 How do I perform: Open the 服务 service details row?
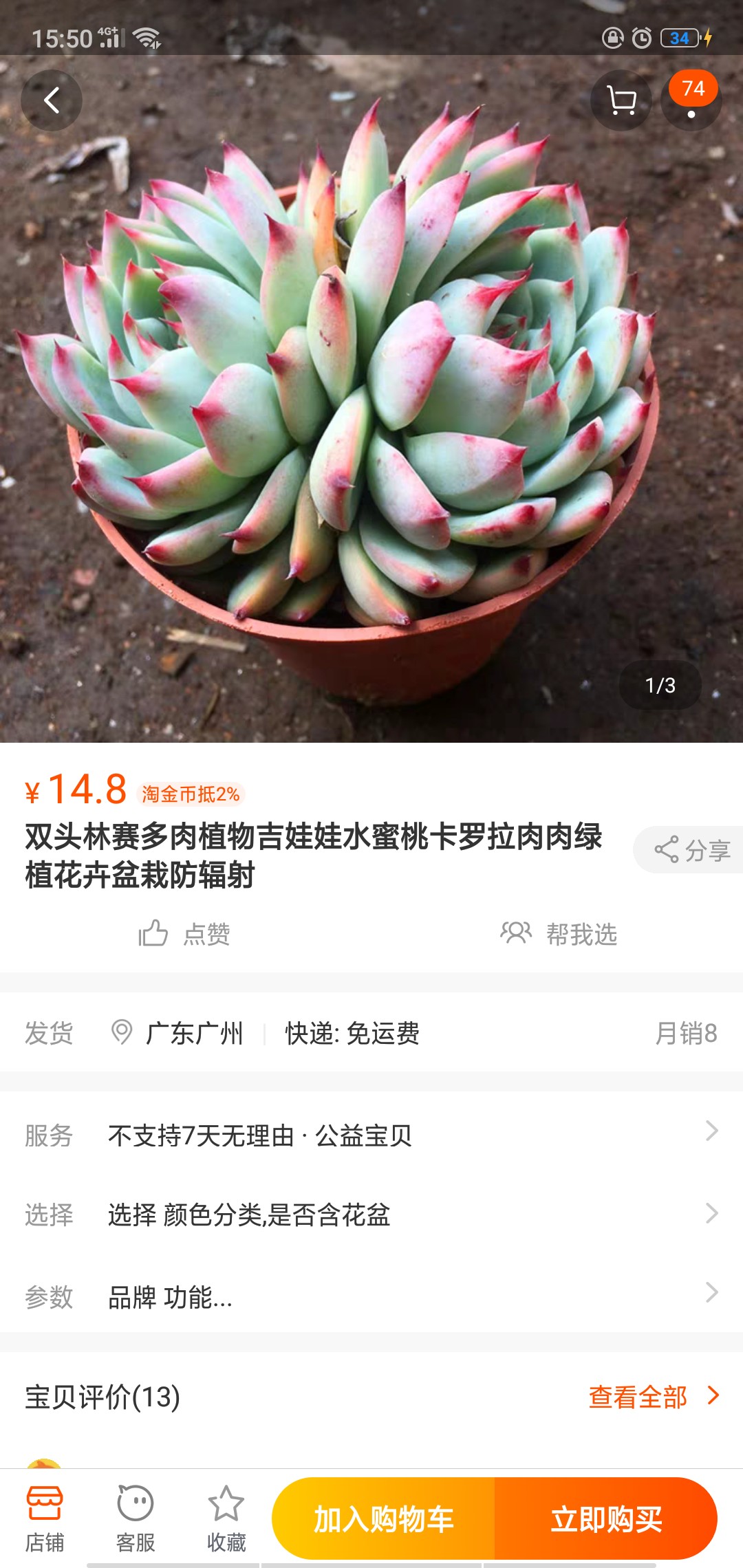pos(371,1135)
